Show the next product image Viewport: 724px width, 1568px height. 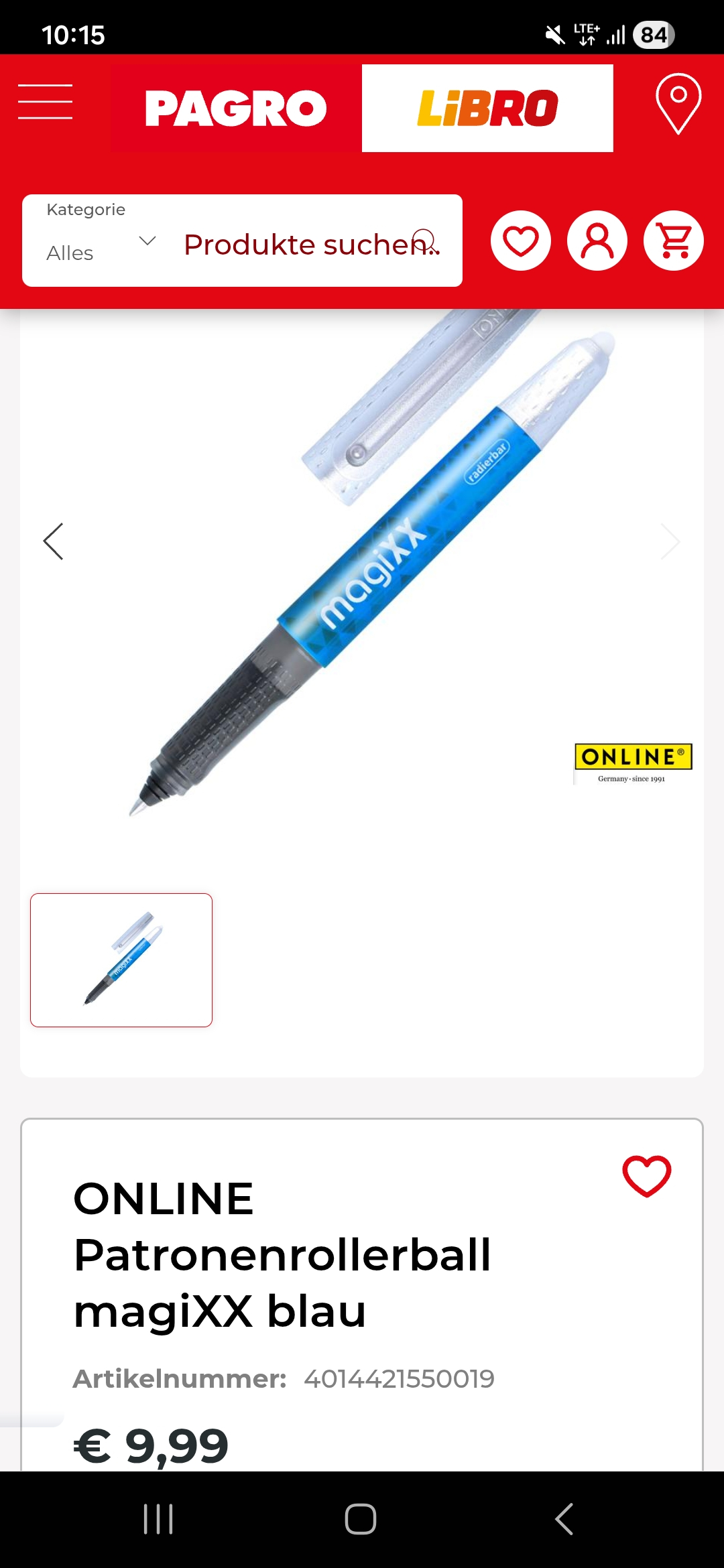tap(670, 541)
